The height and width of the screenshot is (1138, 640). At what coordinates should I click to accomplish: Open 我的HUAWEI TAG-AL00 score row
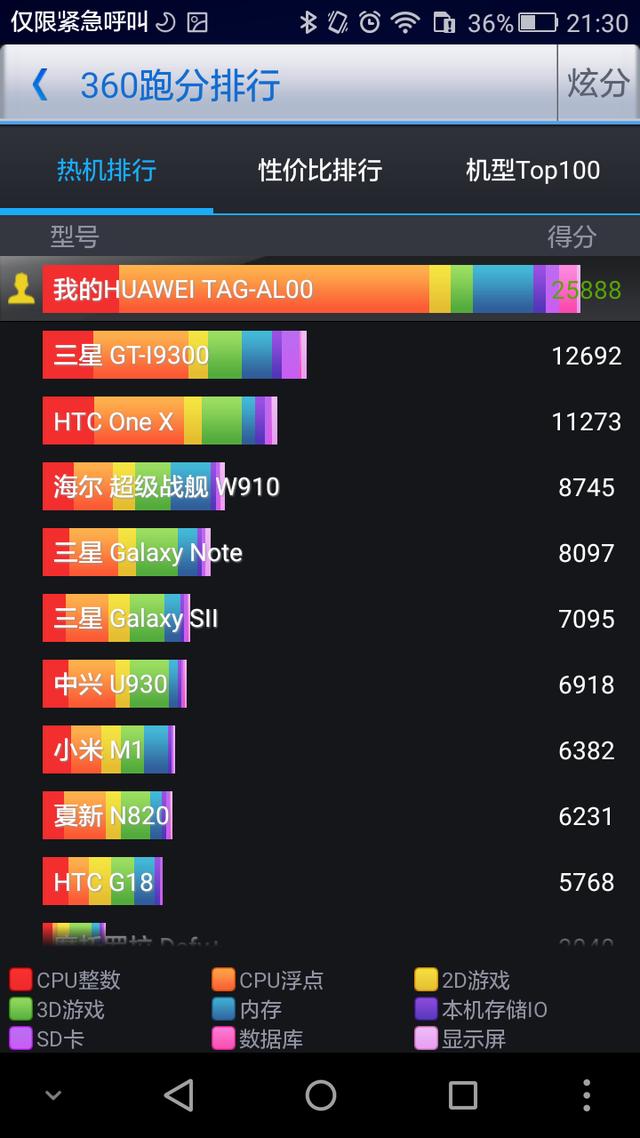coord(320,289)
